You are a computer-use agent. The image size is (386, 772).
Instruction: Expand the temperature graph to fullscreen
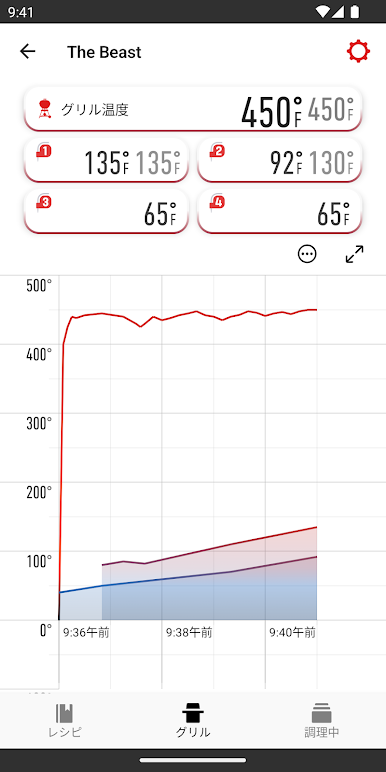(x=354, y=254)
